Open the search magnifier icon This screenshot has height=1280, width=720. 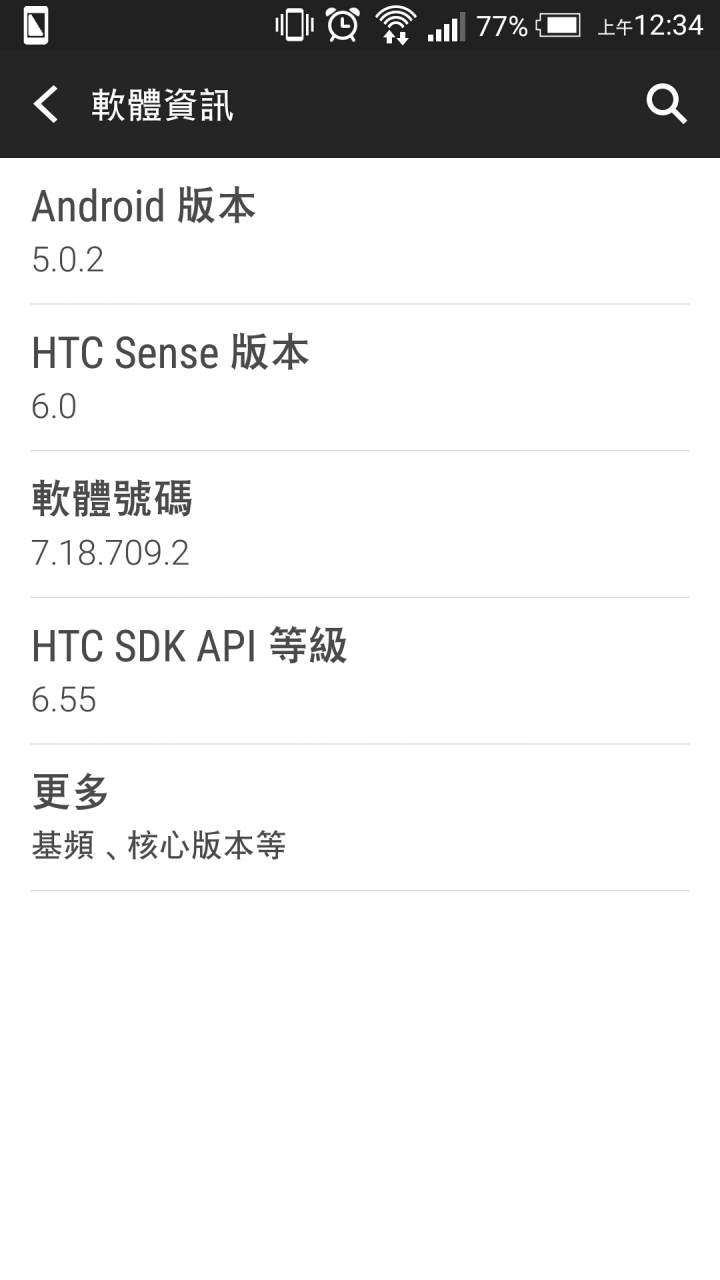point(666,104)
